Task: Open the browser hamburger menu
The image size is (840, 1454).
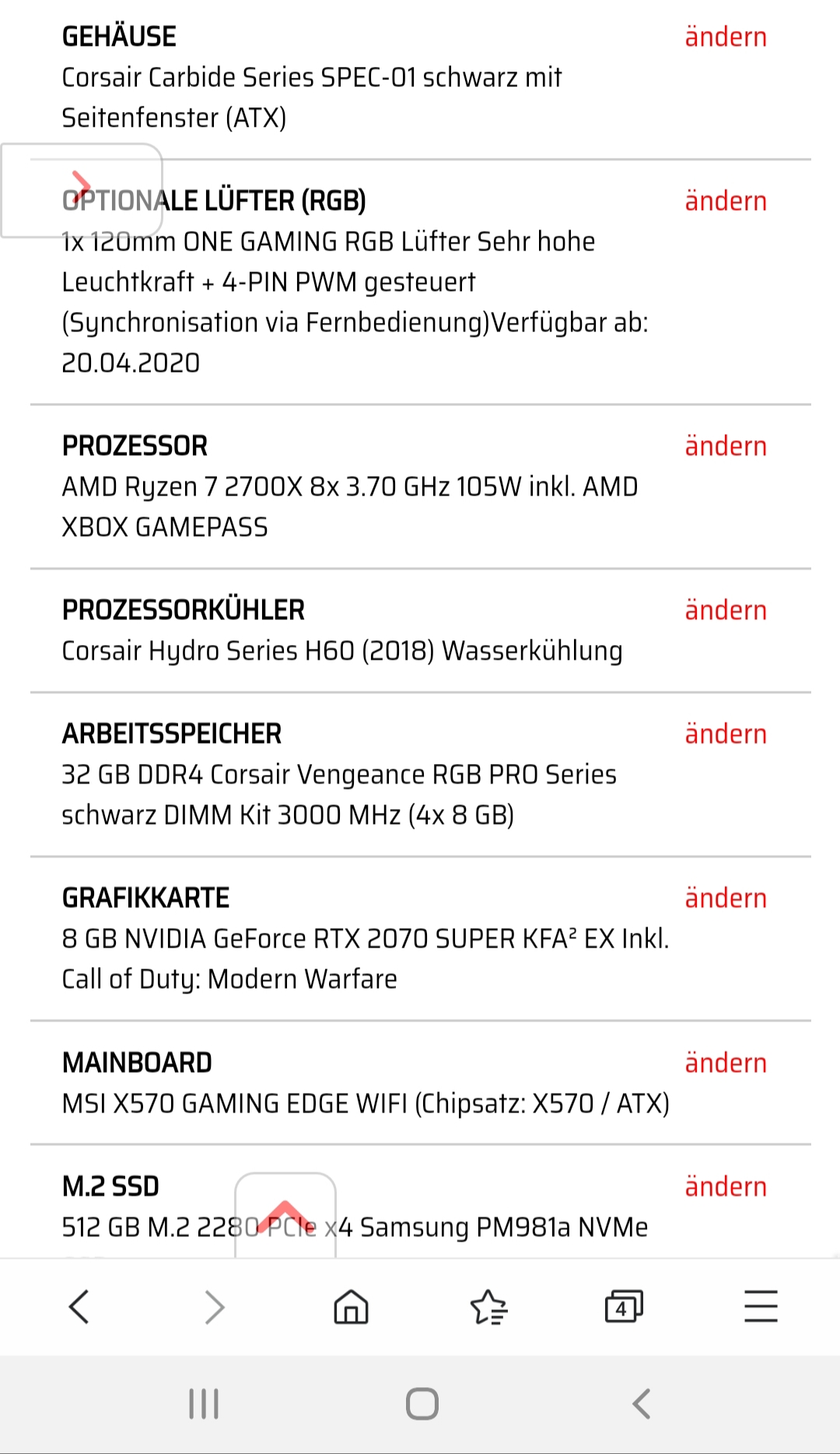Action: [760, 1306]
